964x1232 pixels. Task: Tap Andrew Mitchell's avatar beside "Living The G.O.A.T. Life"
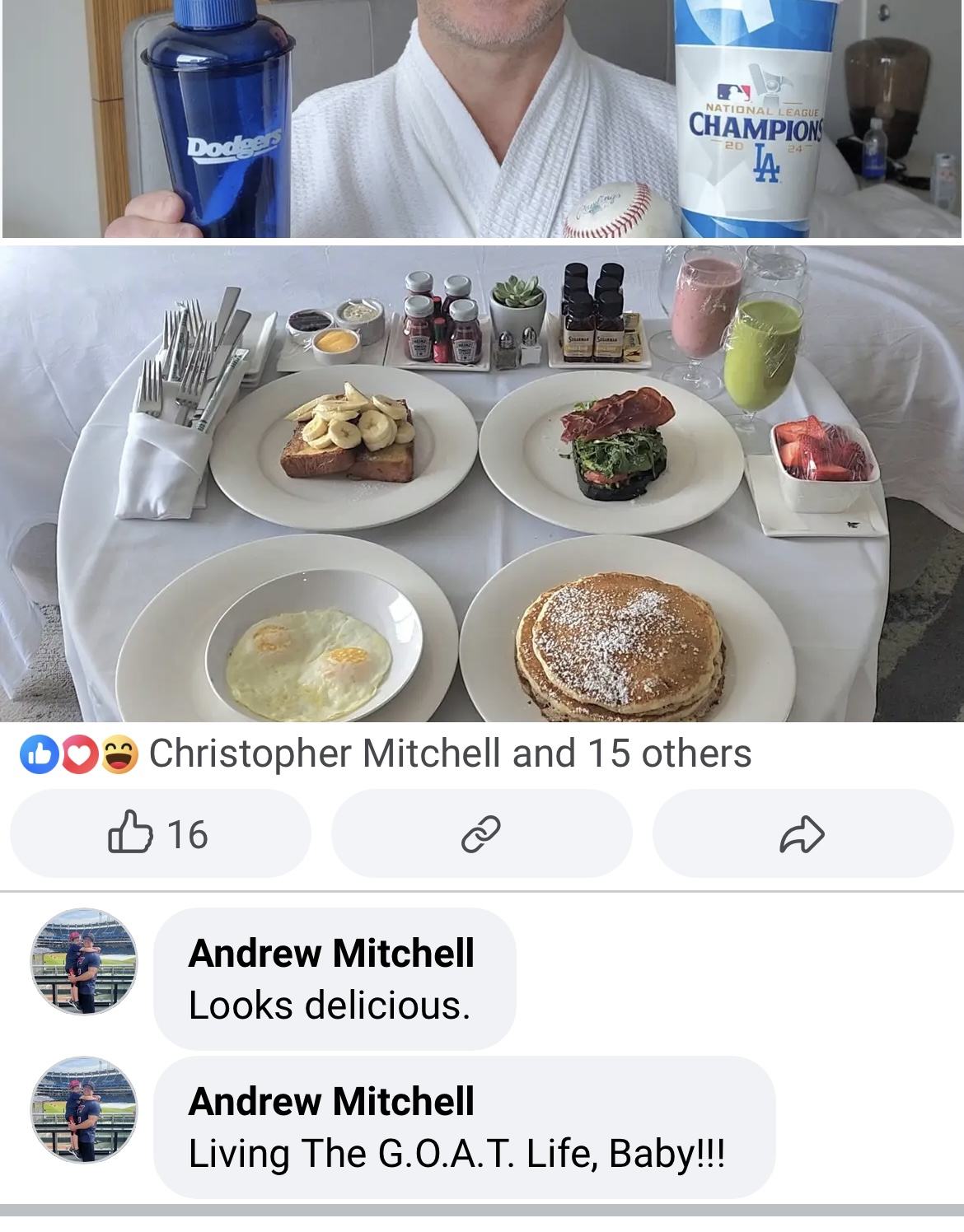coord(84,1109)
